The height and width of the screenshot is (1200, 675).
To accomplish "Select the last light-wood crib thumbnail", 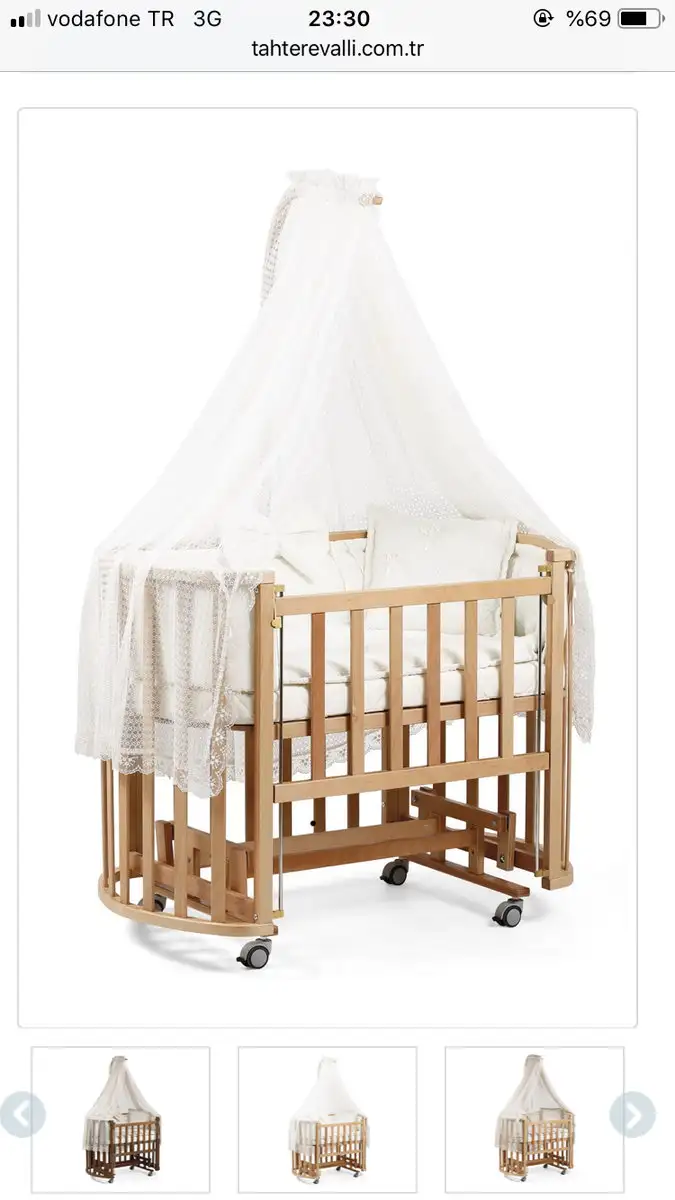I will coord(534,1119).
